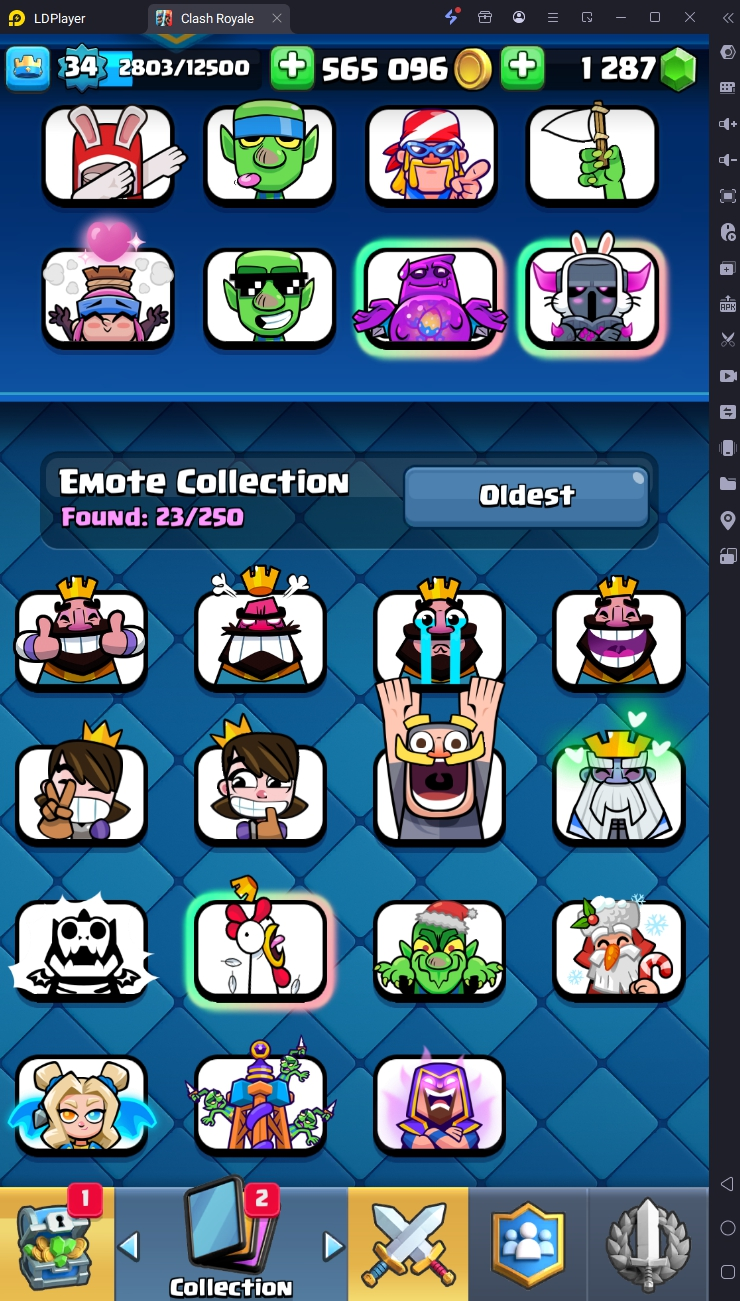Tap the green plus next to gems
This screenshot has height=1301, width=740.
[522, 68]
